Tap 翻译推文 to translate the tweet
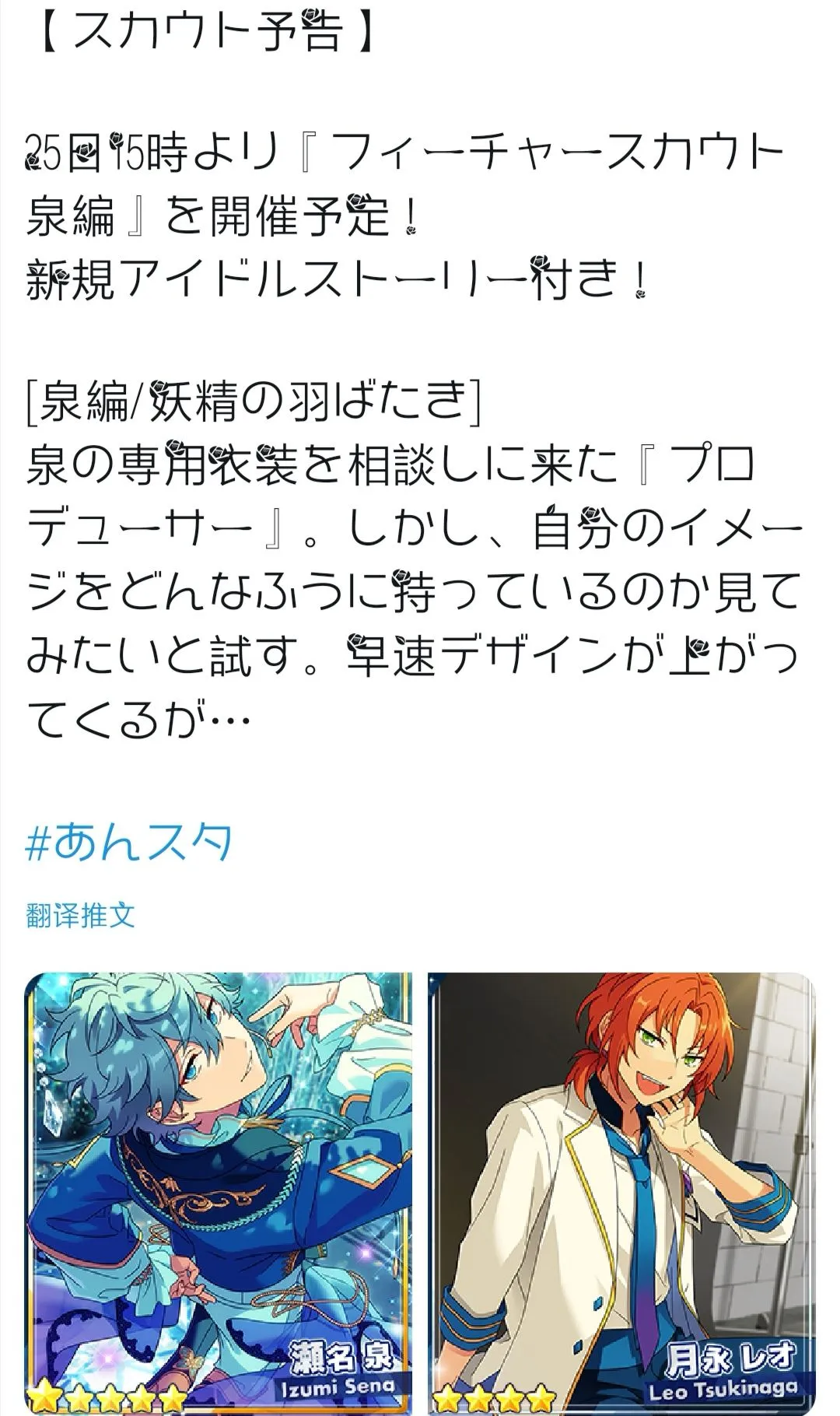Image resolution: width=840 pixels, height=1416 pixels. (80, 915)
